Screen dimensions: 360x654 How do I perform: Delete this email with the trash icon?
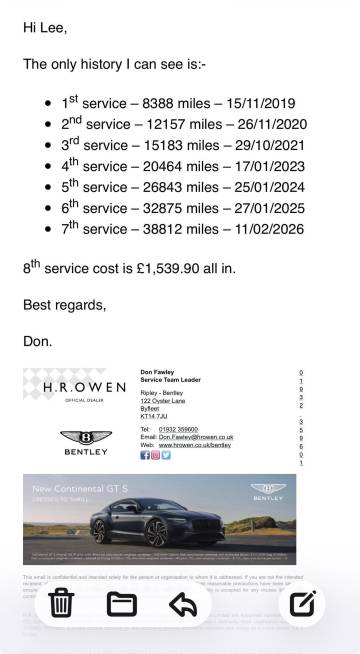point(62,603)
